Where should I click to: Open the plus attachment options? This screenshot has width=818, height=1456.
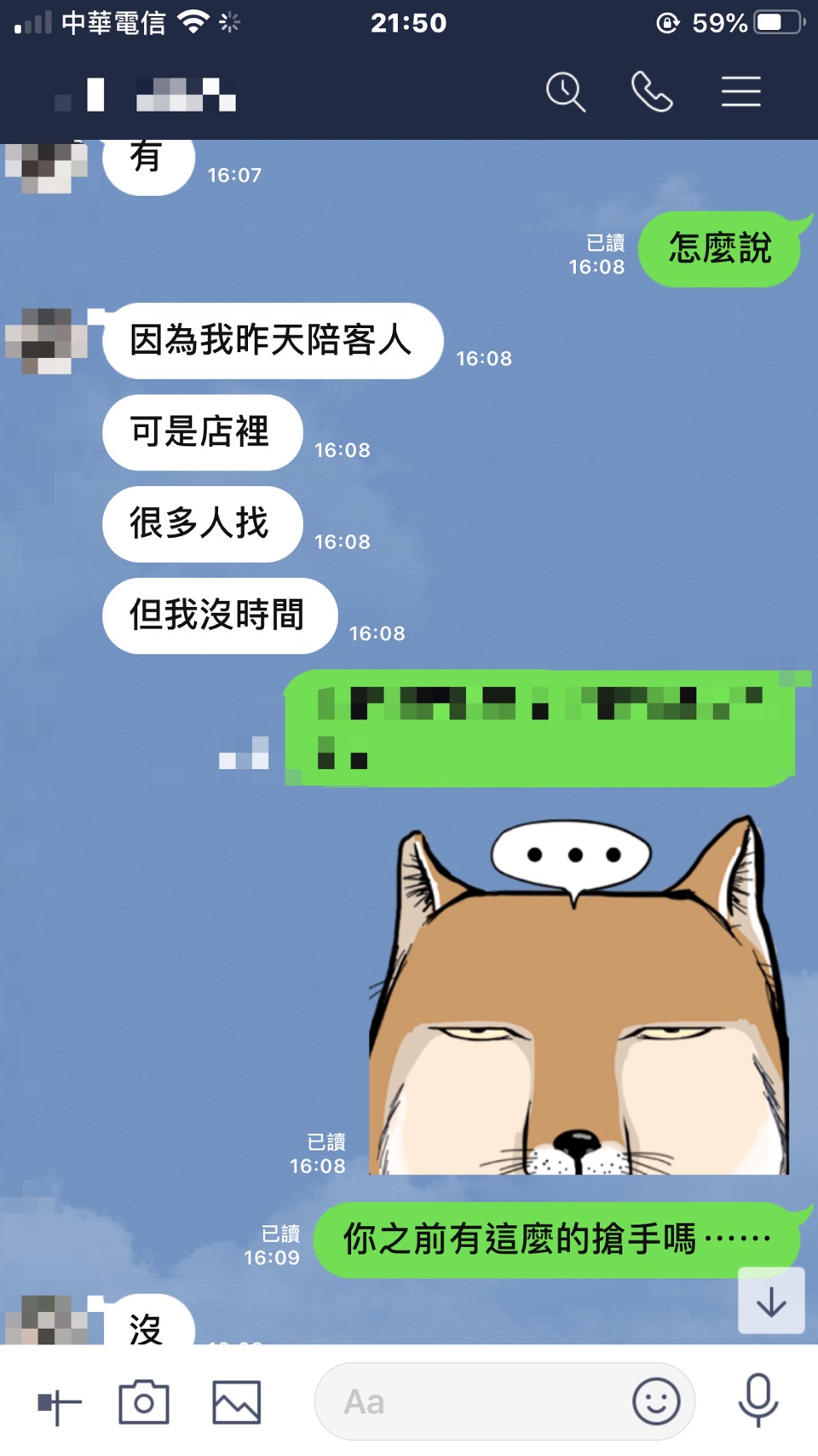coord(59,1402)
